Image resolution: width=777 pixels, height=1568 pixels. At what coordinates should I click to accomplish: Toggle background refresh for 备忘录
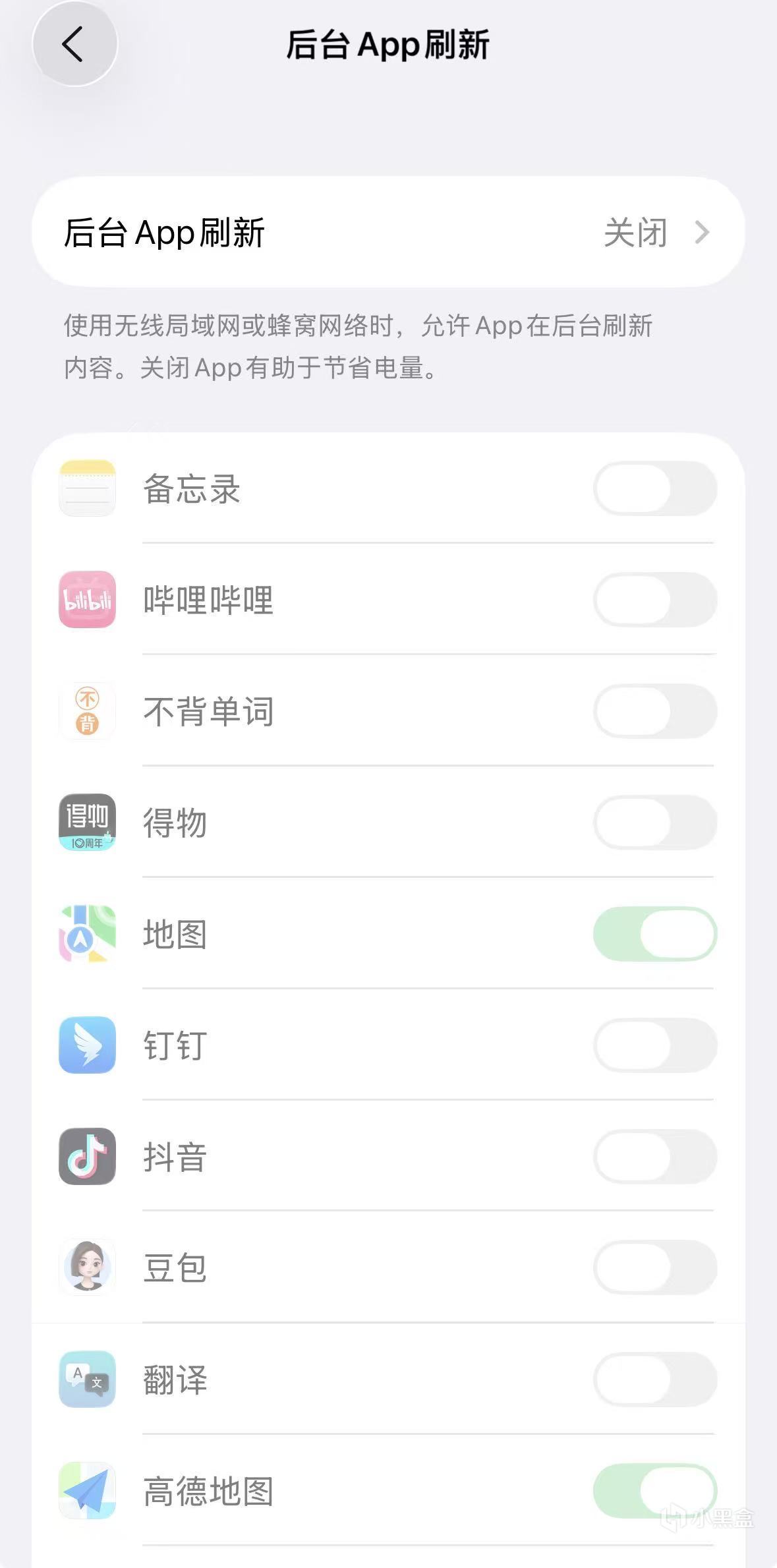pyautogui.click(x=654, y=488)
